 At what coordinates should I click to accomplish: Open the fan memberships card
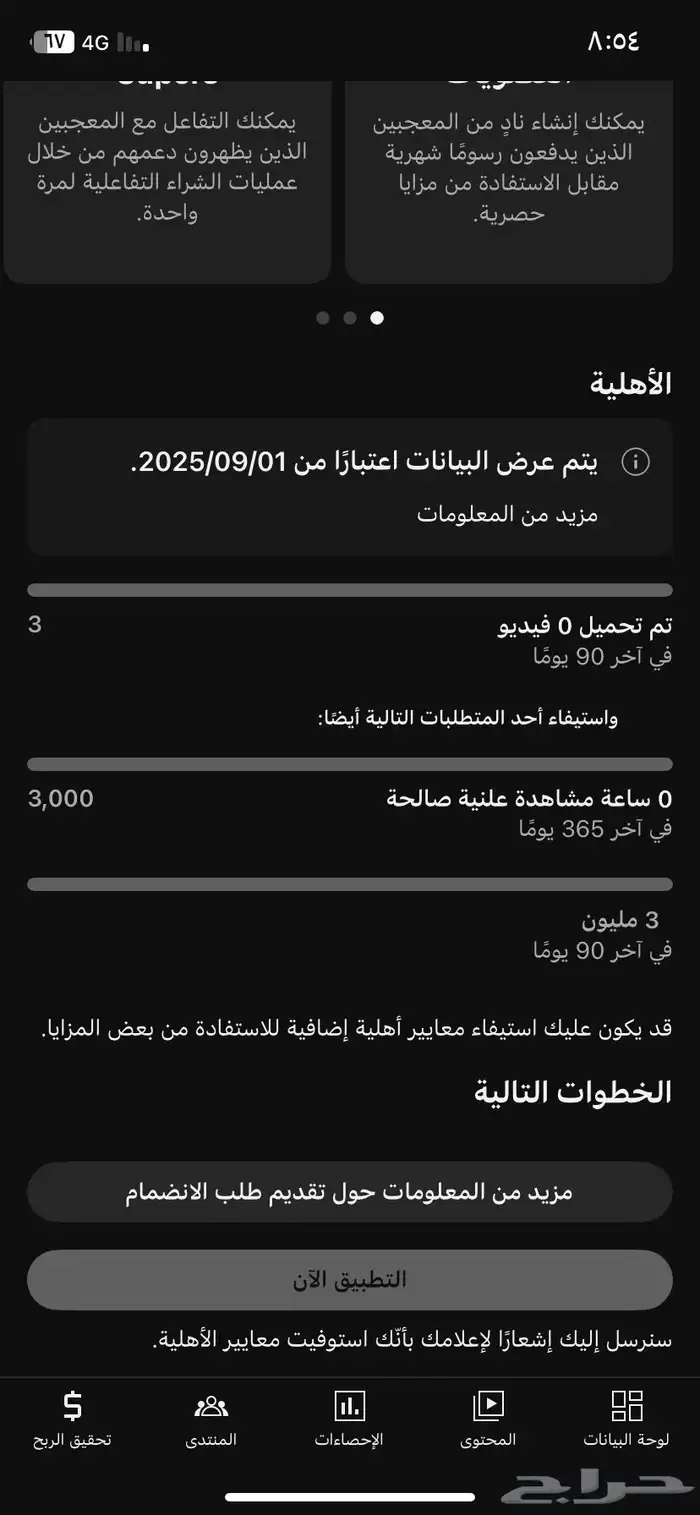[508, 180]
